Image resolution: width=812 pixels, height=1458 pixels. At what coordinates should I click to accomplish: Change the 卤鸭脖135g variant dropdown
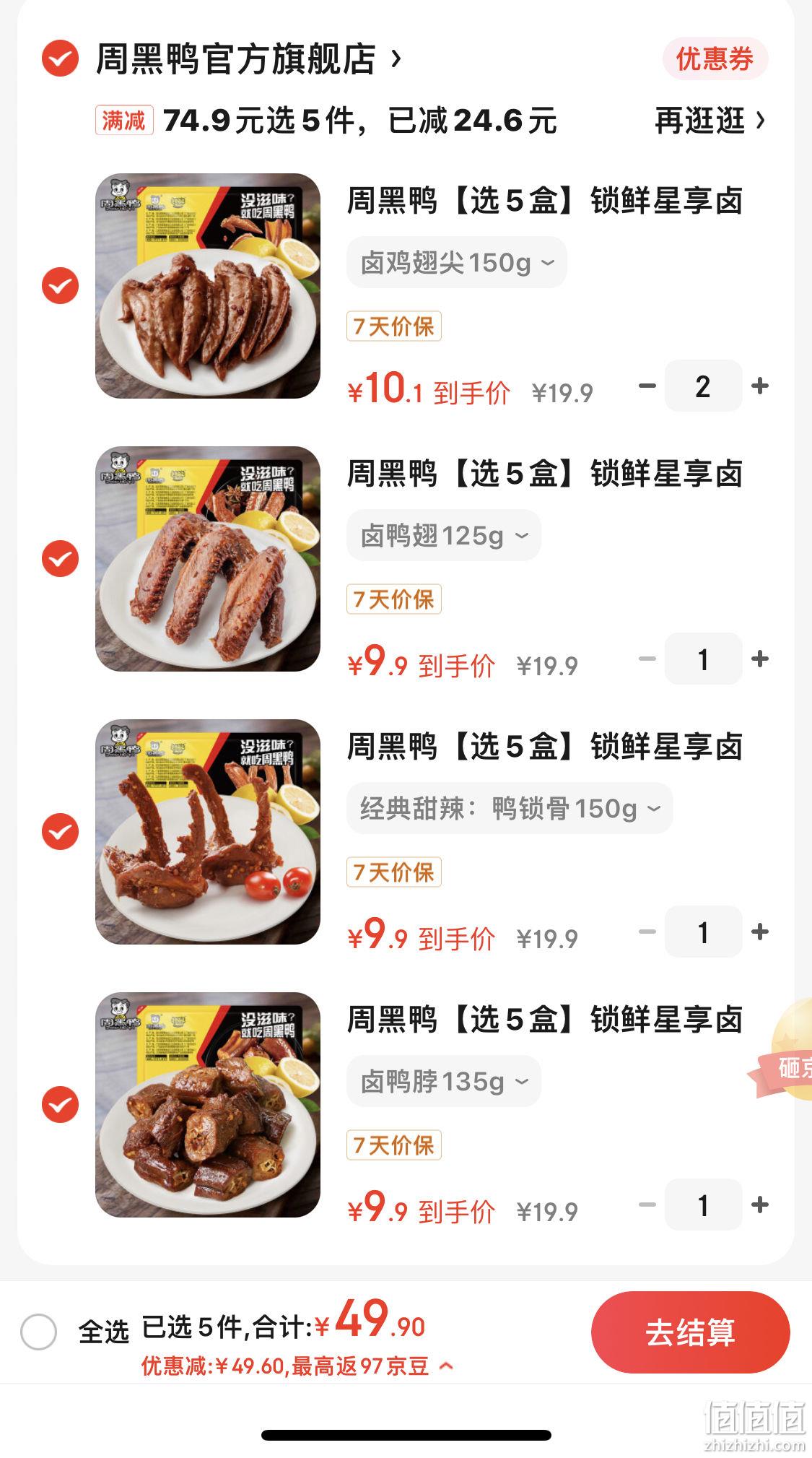click(x=443, y=1081)
